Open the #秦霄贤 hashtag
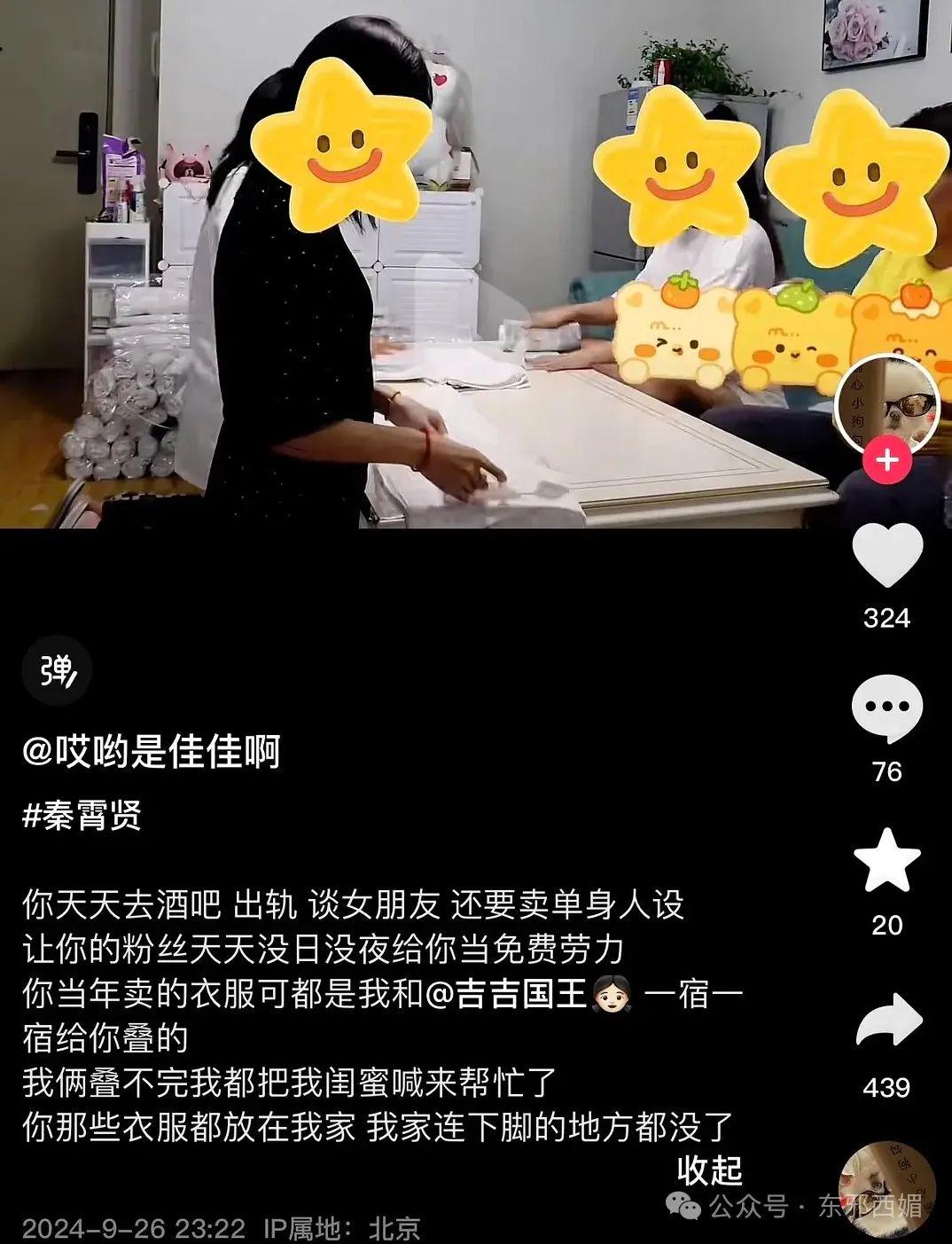 point(82,816)
